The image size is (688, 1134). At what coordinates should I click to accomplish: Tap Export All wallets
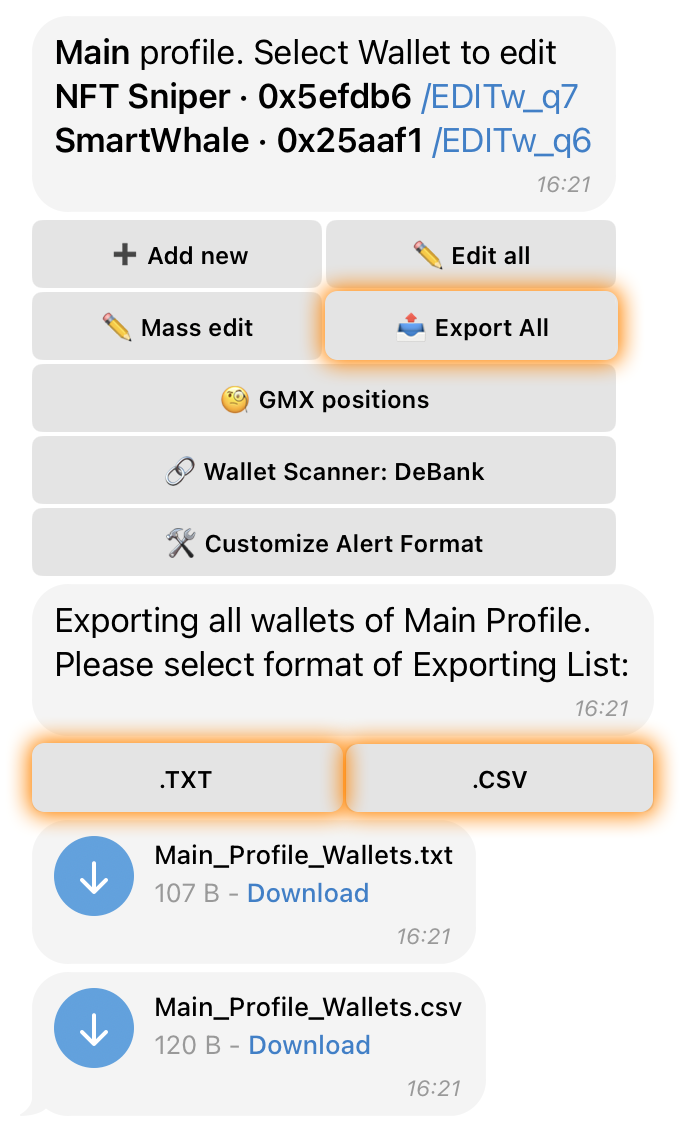pos(472,327)
